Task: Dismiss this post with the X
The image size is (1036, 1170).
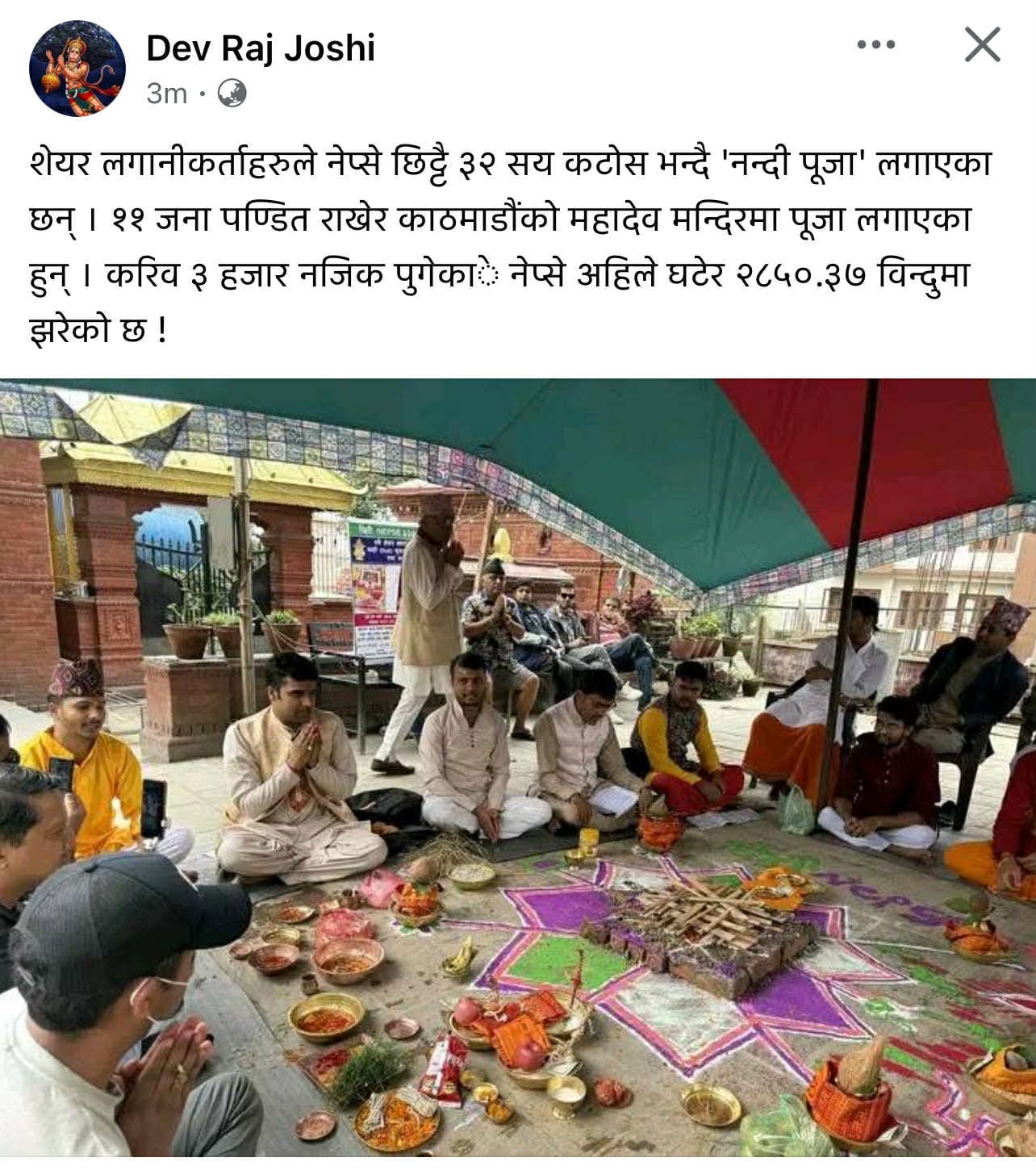Action: coord(982,44)
